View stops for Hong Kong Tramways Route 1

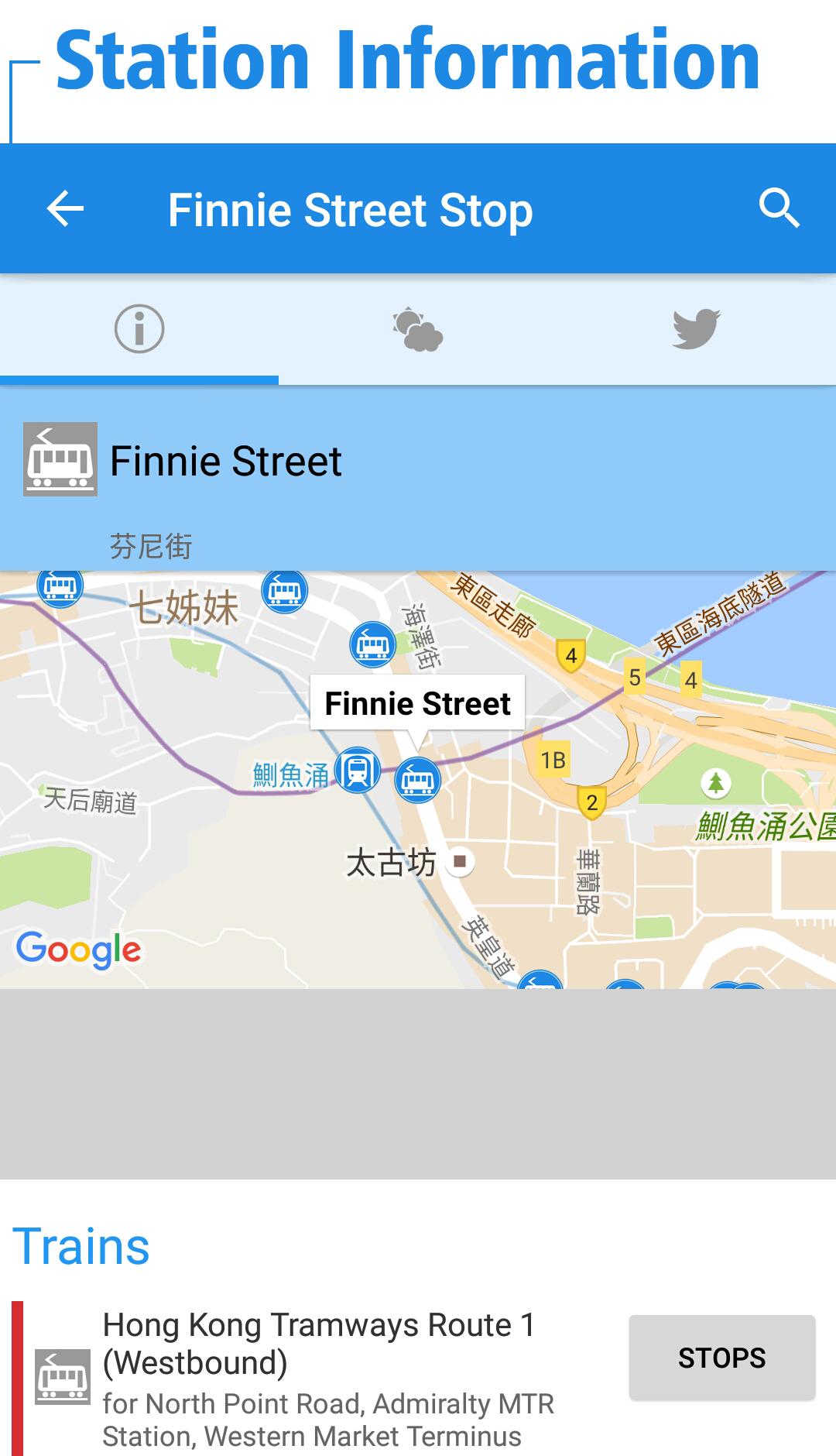coord(721,1358)
